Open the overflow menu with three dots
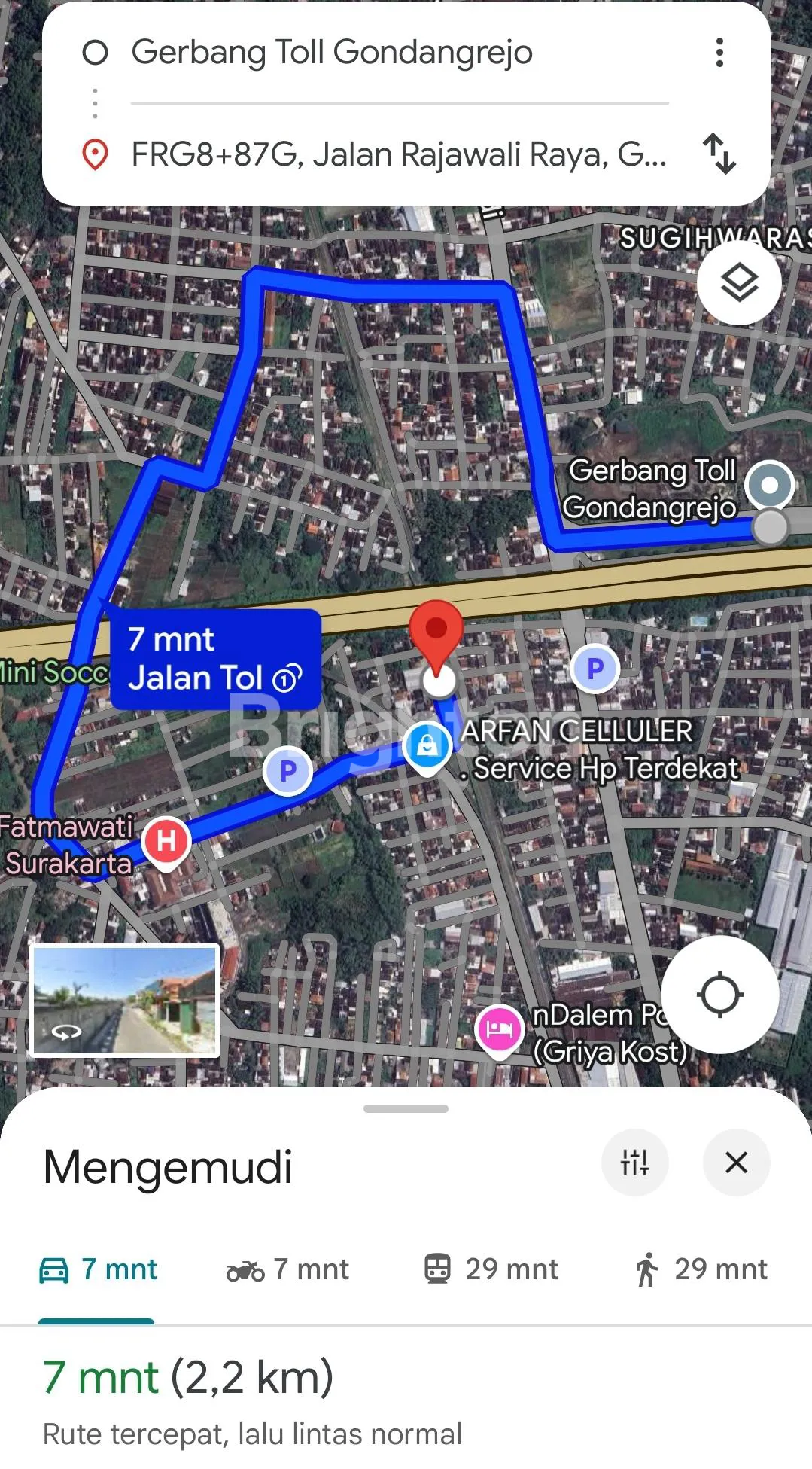The image size is (812, 1469). (x=719, y=53)
